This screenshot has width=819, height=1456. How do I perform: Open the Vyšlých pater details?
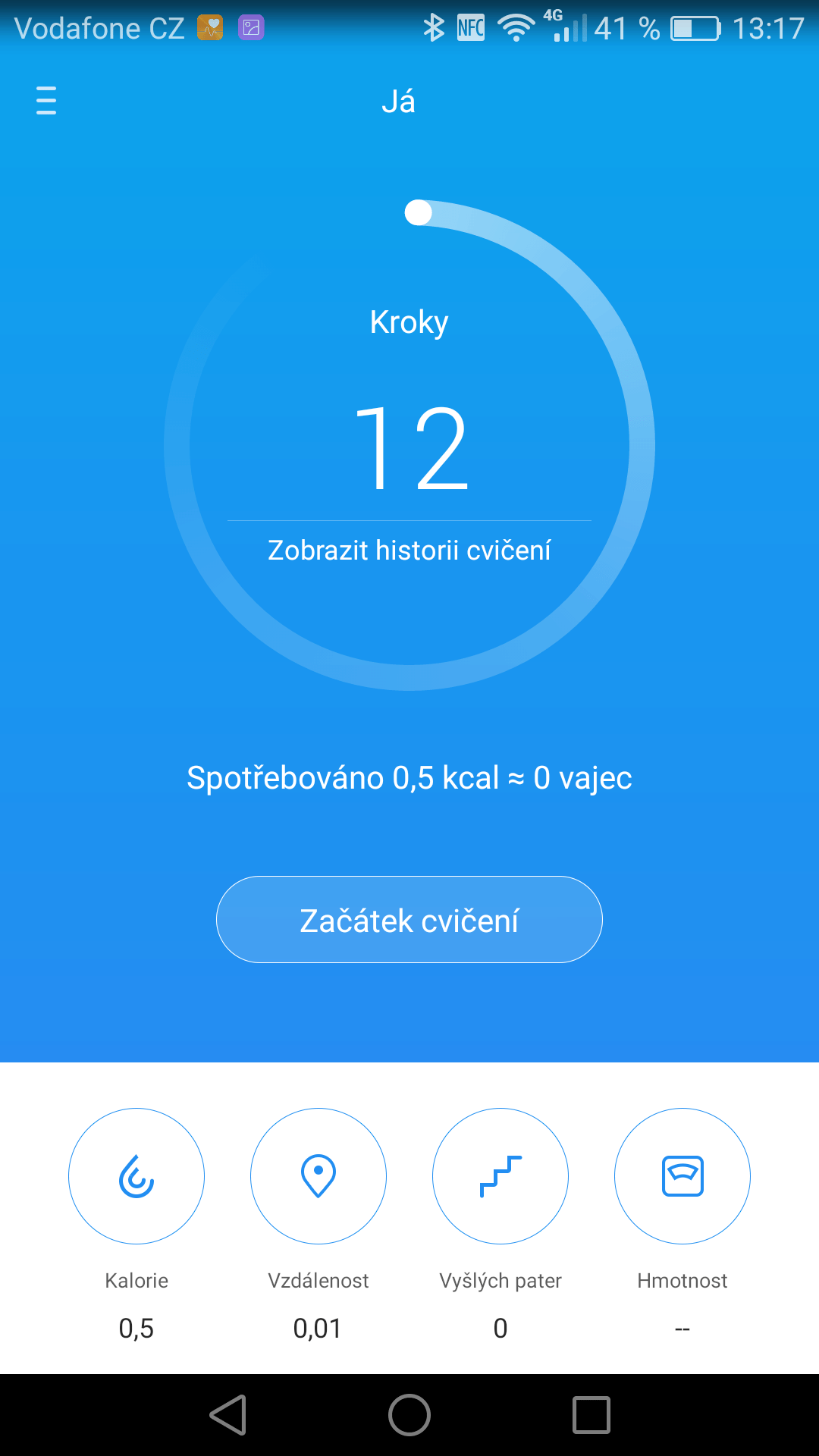[500, 1176]
